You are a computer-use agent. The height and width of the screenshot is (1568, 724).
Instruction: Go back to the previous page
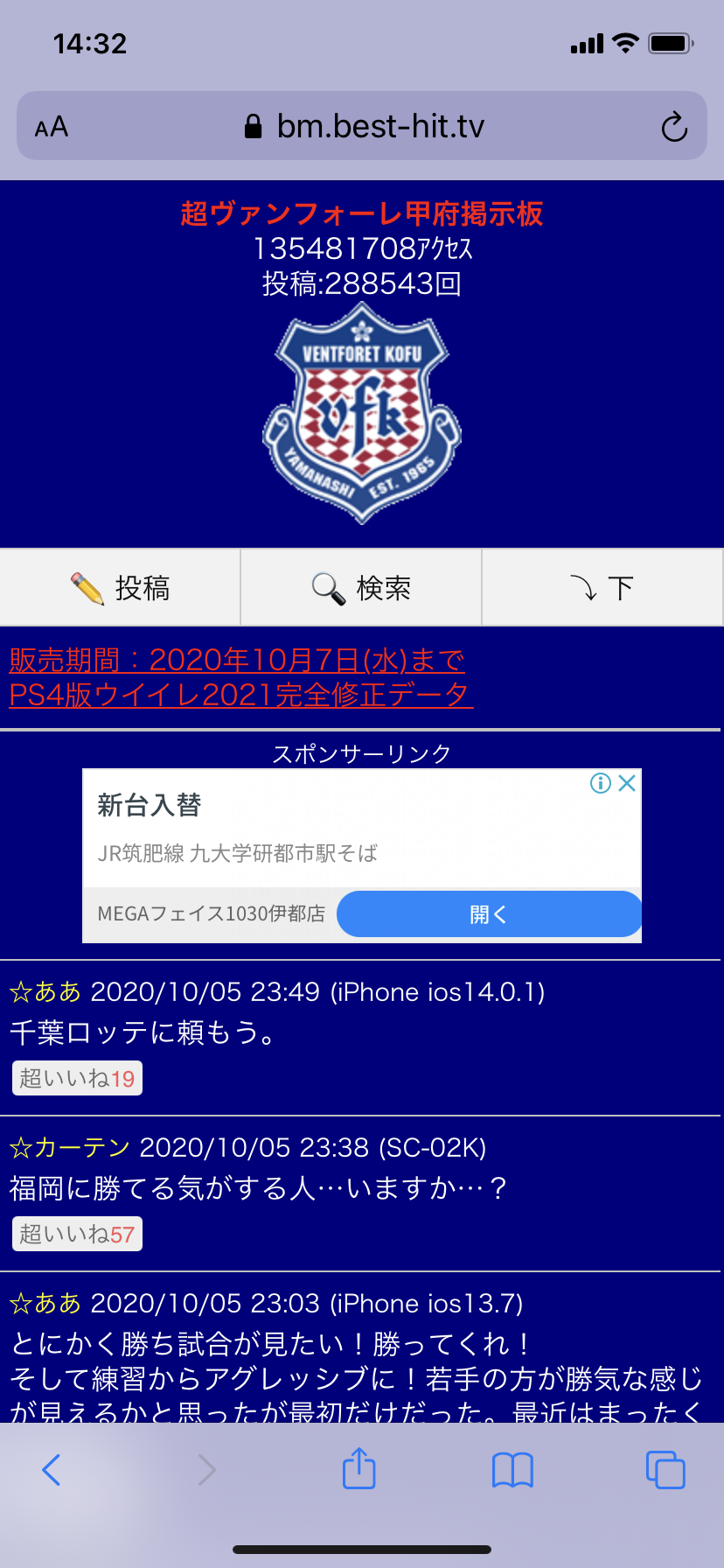(x=52, y=1469)
